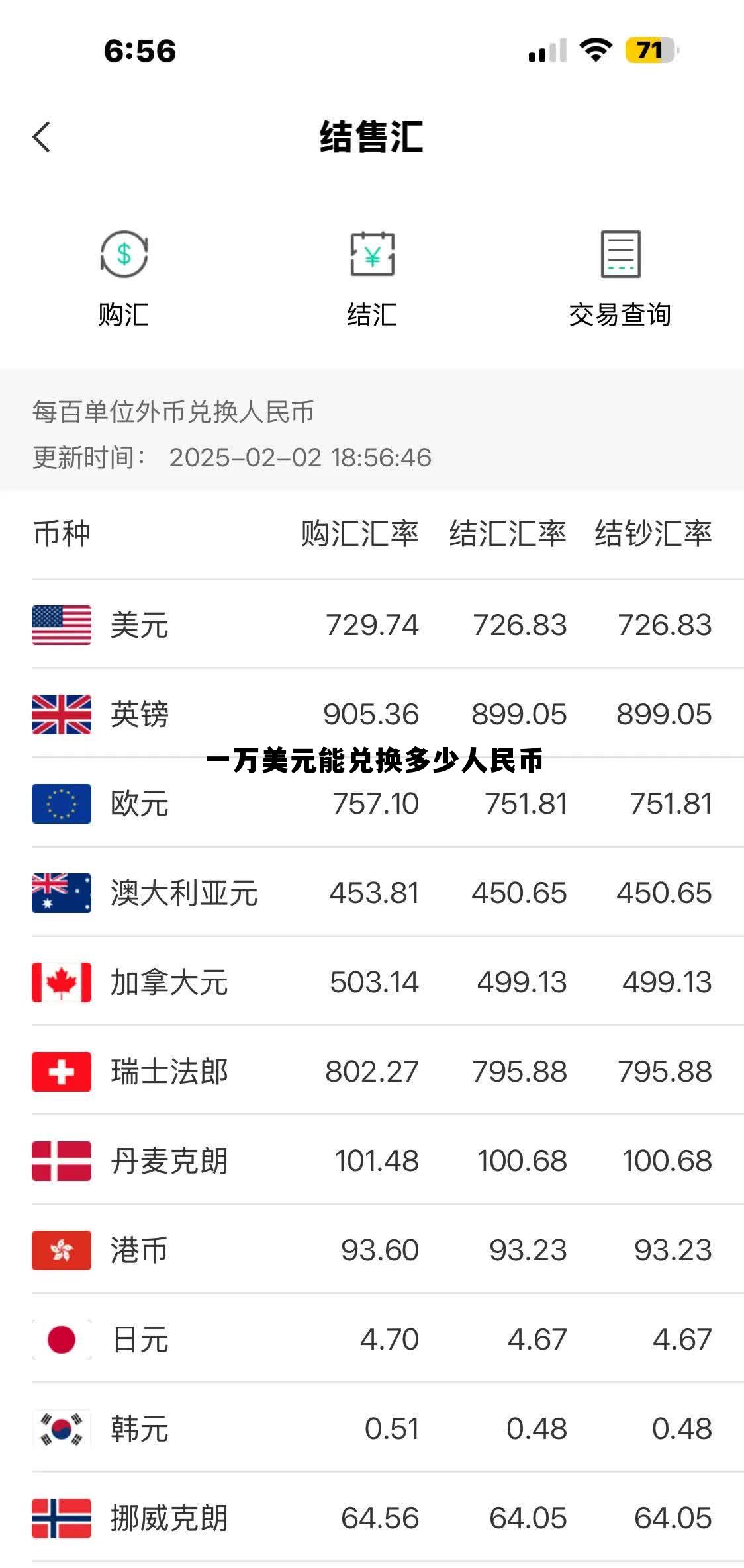Select the 英镑 exchange rate row

(372, 713)
